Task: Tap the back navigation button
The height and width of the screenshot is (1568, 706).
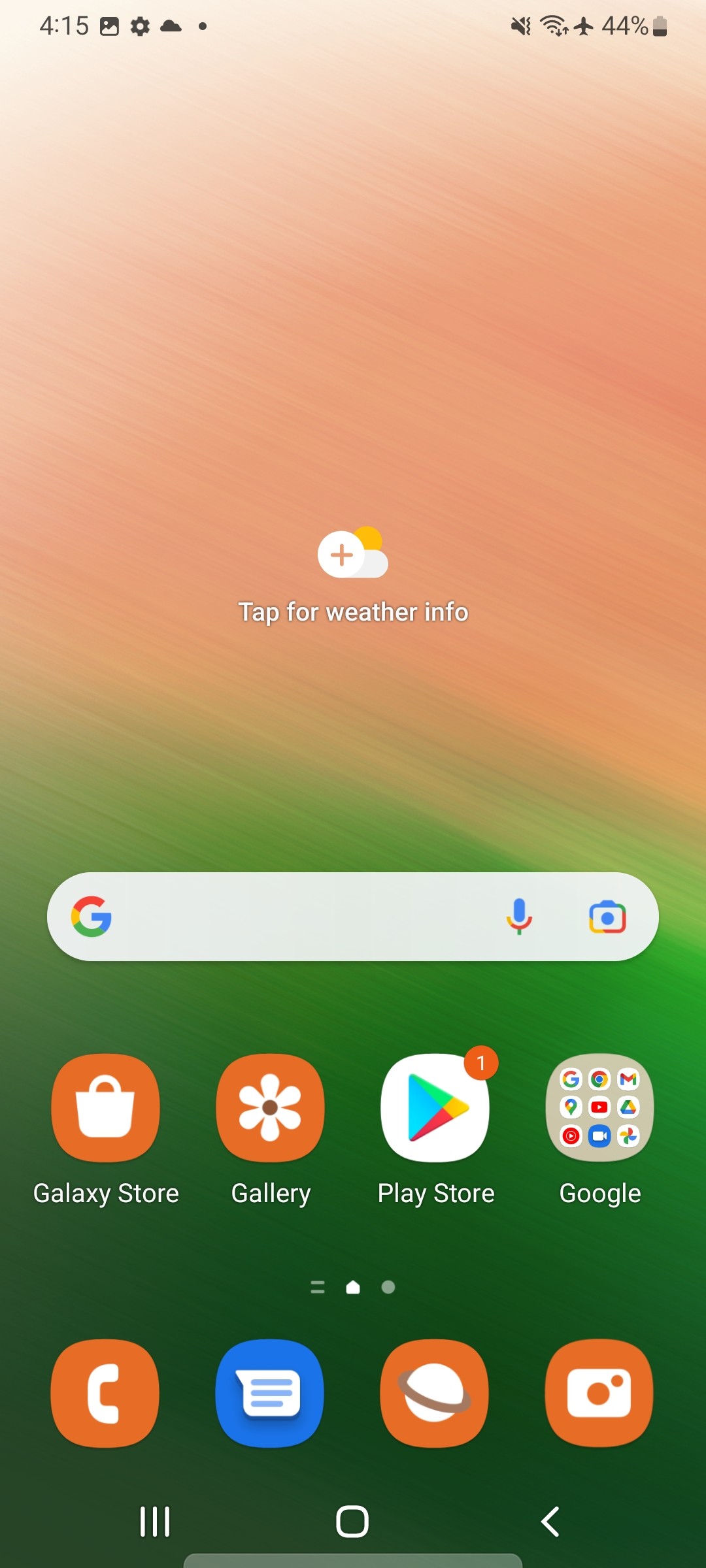Action: 550,1522
